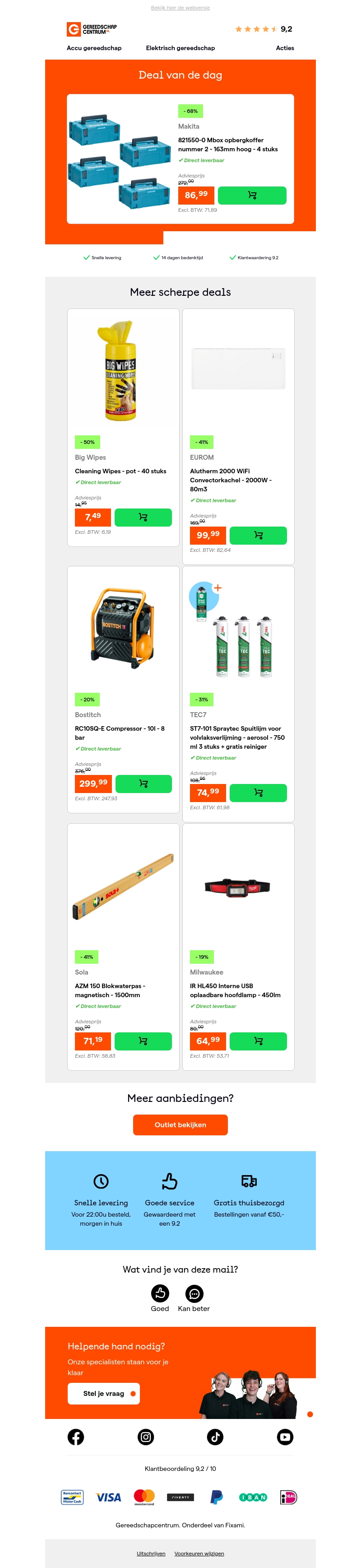Image resolution: width=361 pixels, height=1568 pixels.
Task: Open the Instagram profile
Action: (146, 1437)
